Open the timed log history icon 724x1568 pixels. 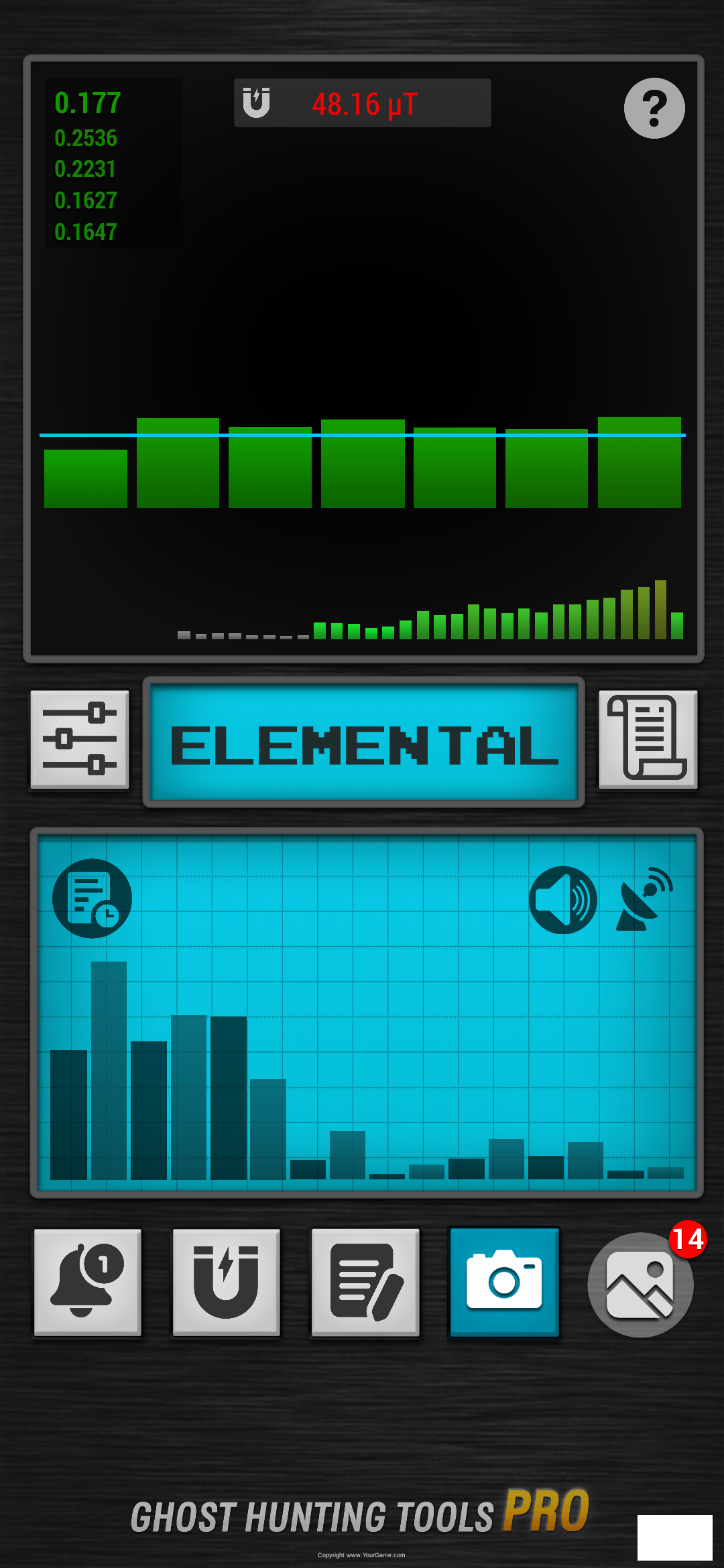coord(93,898)
